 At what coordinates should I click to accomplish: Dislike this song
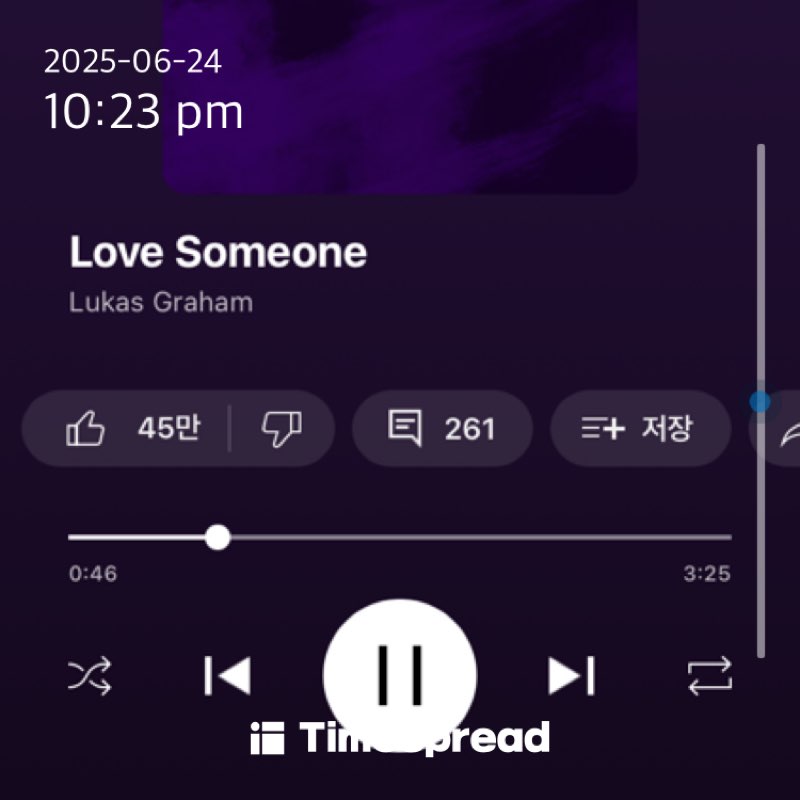(281, 429)
